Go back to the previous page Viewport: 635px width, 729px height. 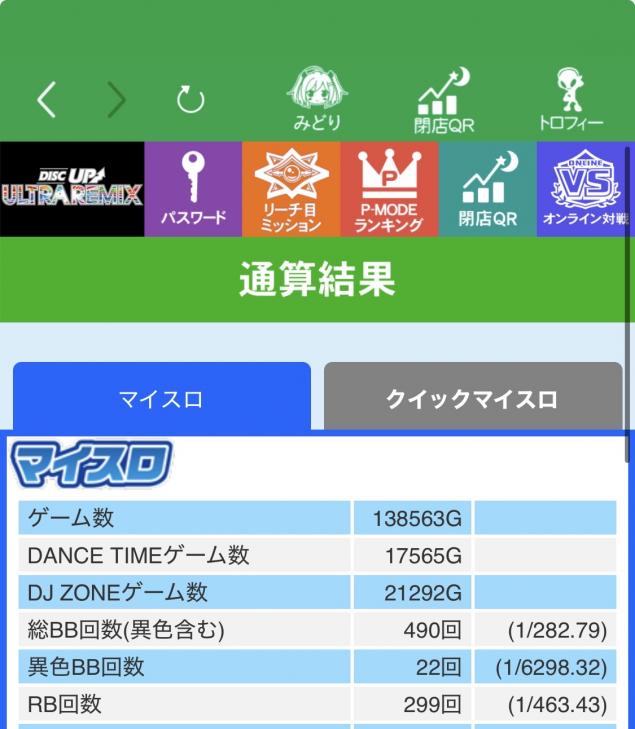46,99
